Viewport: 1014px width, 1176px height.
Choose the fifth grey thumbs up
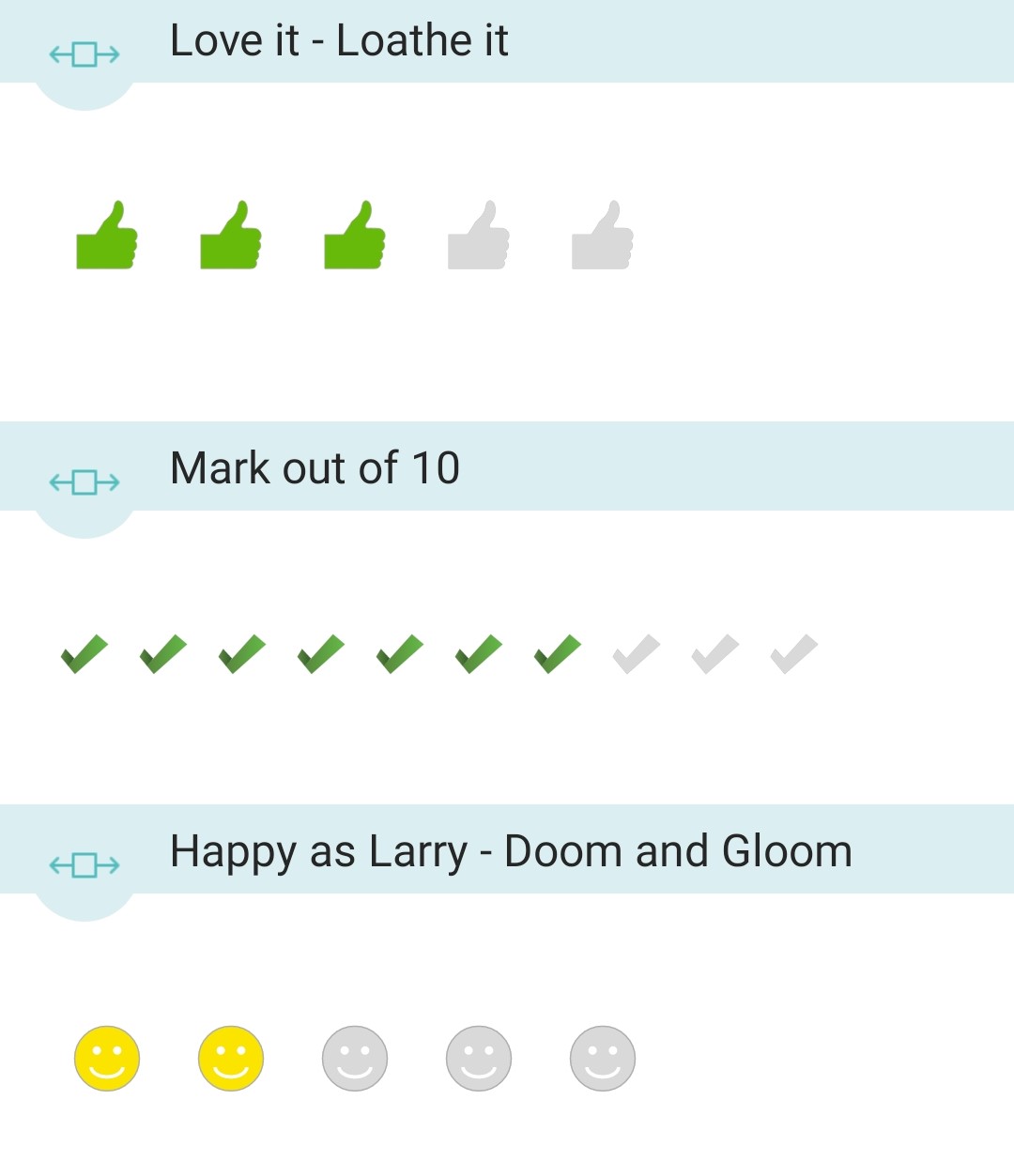tap(602, 237)
